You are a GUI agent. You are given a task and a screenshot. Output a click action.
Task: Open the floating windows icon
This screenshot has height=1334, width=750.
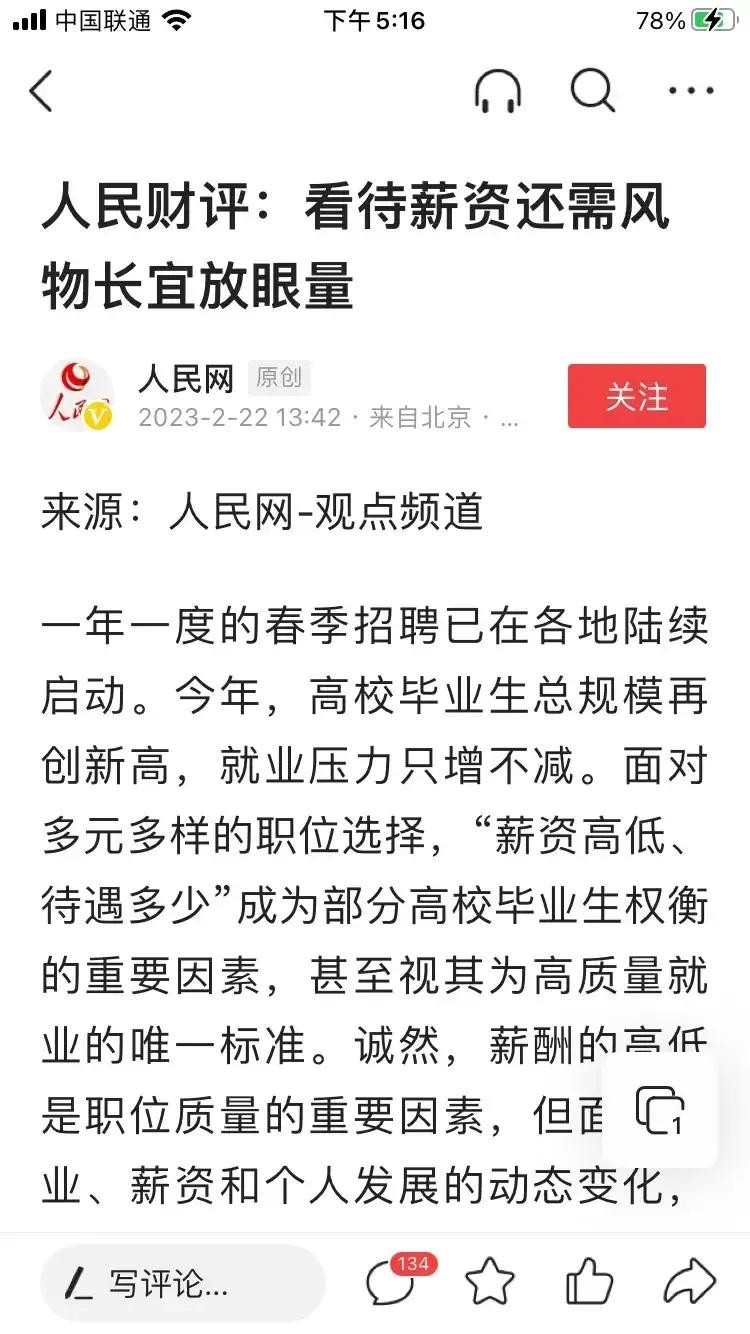[660, 1110]
